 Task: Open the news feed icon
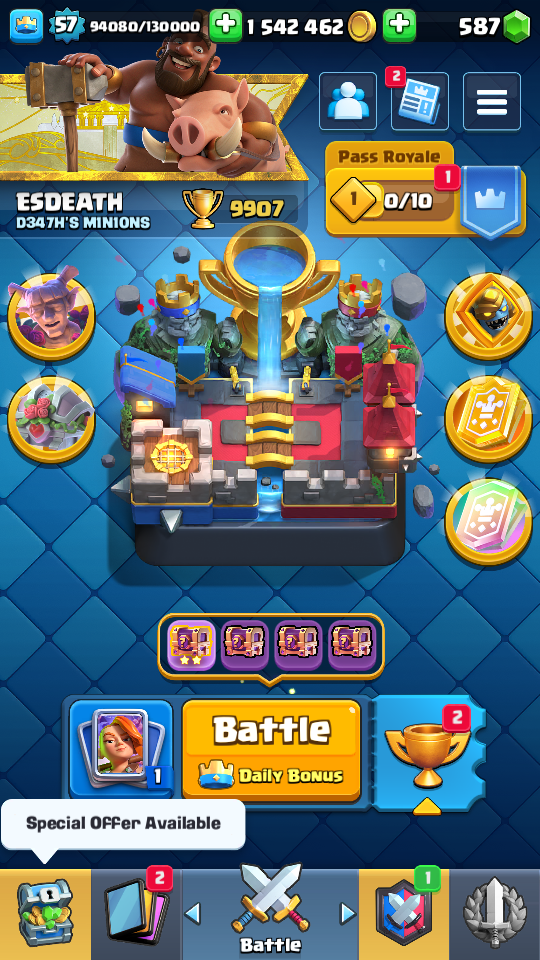click(419, 102)
